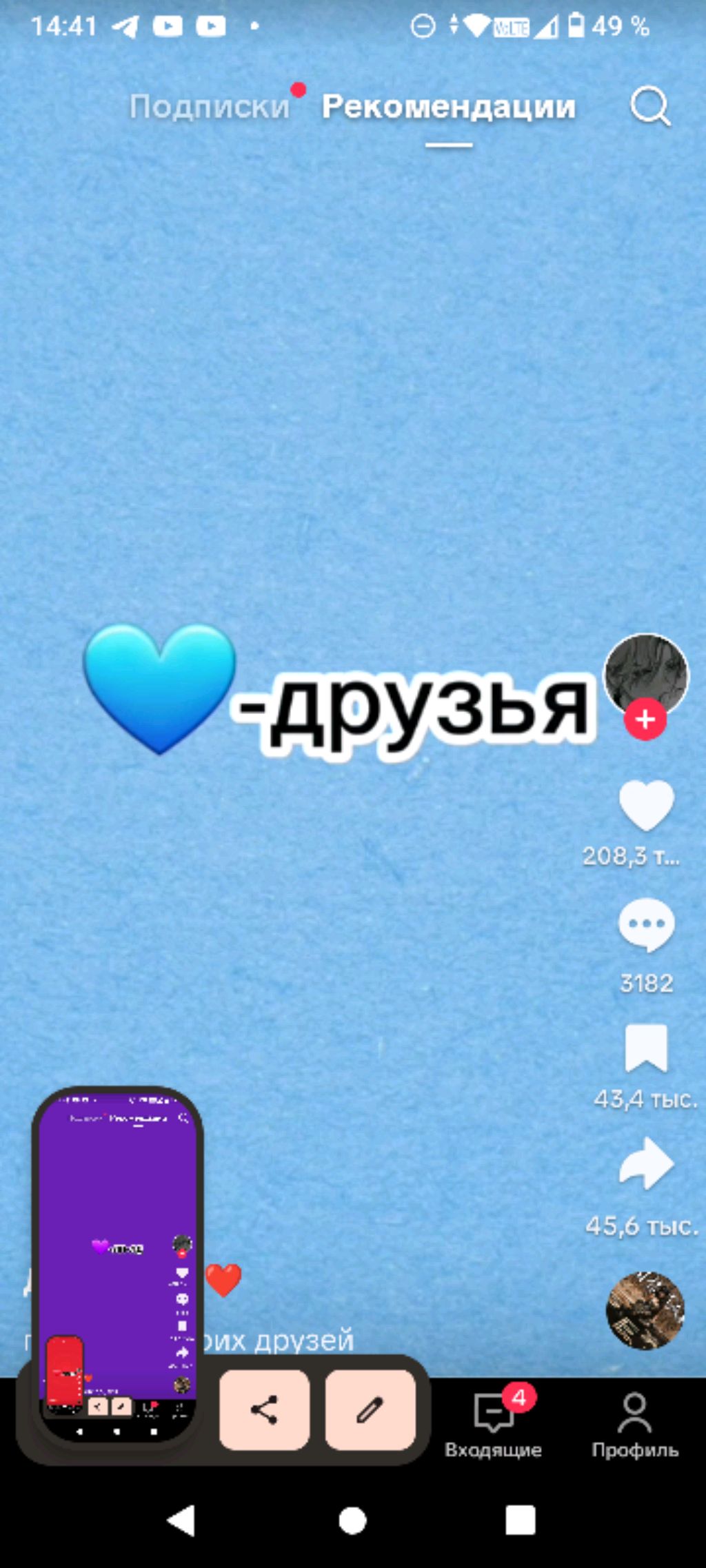Follow the author with the plus button
Viewport: 706px width, 1568px height.
coord(645,720)
